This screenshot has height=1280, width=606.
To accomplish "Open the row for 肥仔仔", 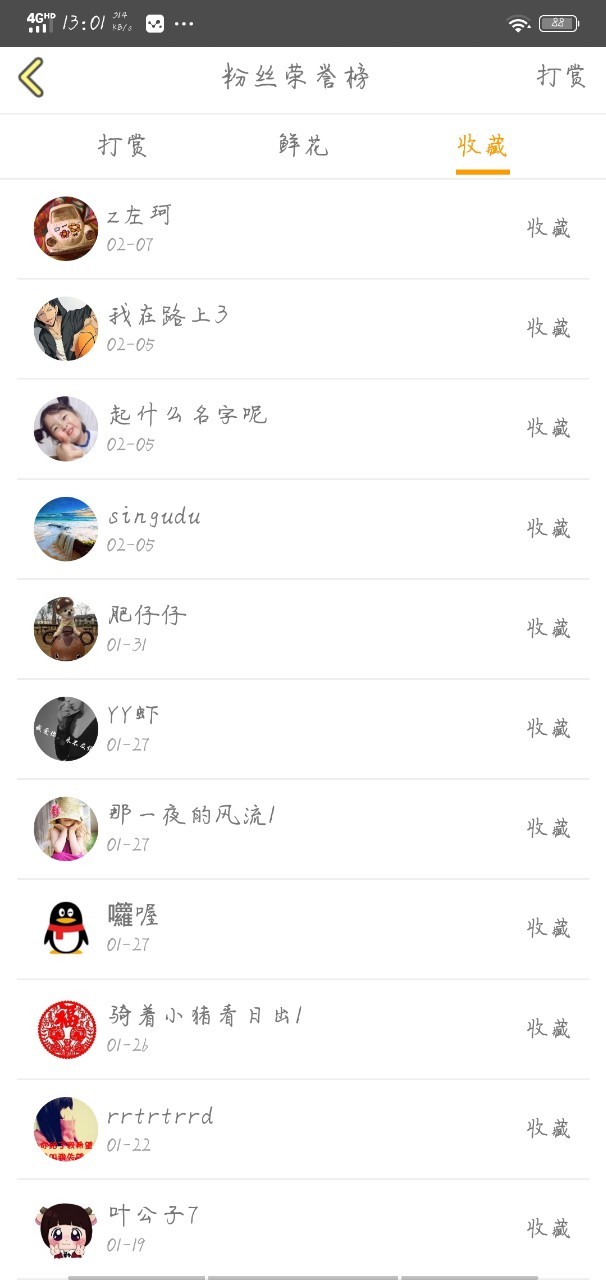I will pyautogui.click(x=303, y=629).
